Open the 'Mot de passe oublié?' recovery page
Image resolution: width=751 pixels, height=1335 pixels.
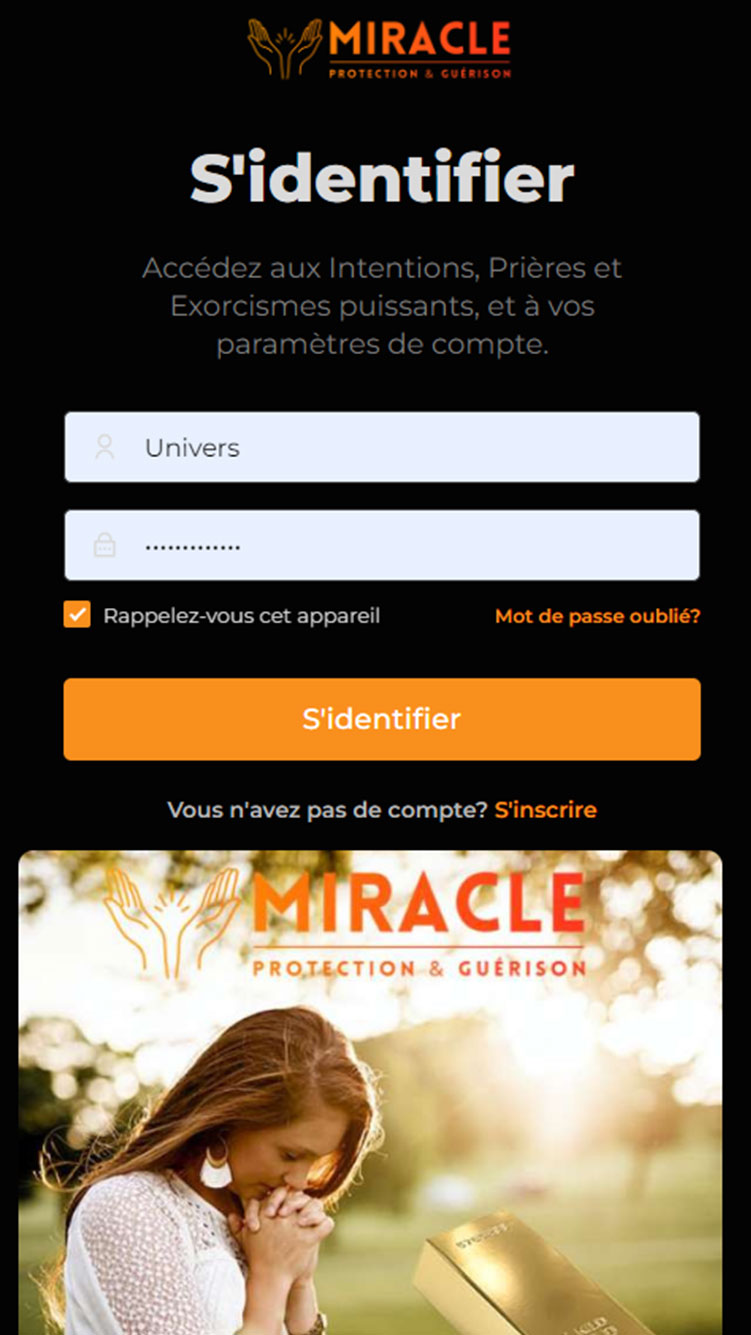597,616
